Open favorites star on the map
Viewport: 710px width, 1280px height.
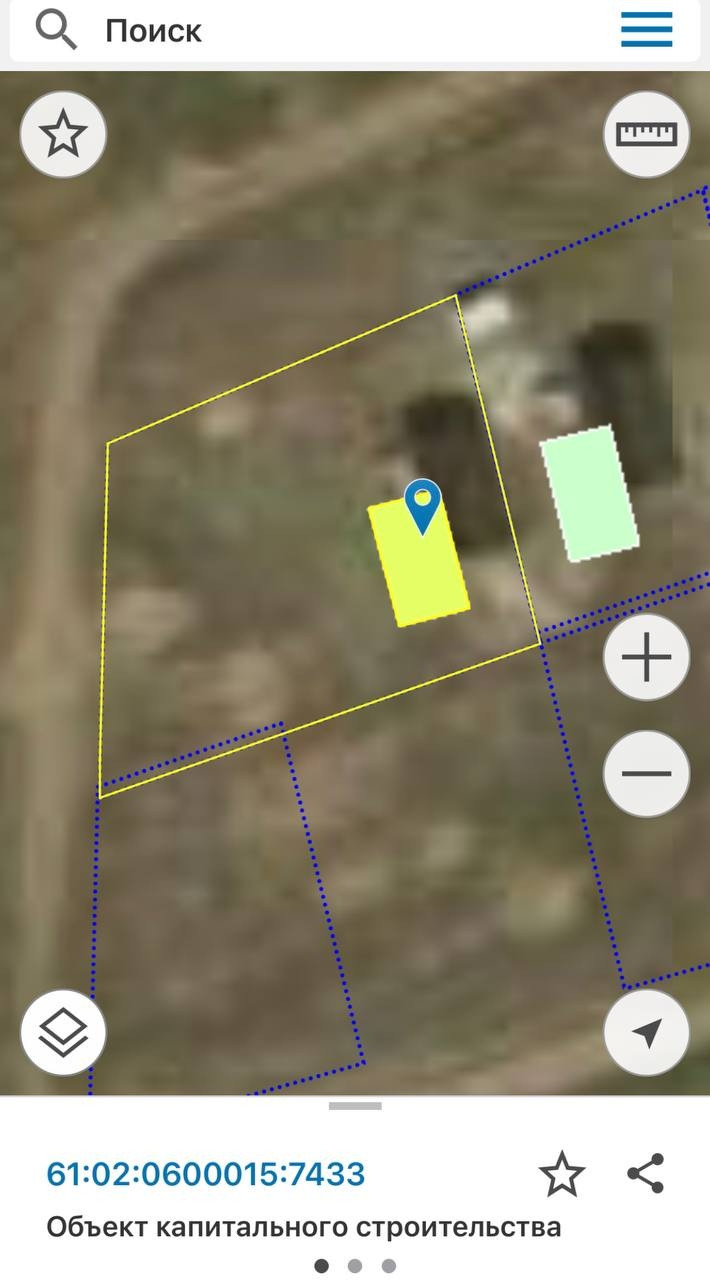63,134
